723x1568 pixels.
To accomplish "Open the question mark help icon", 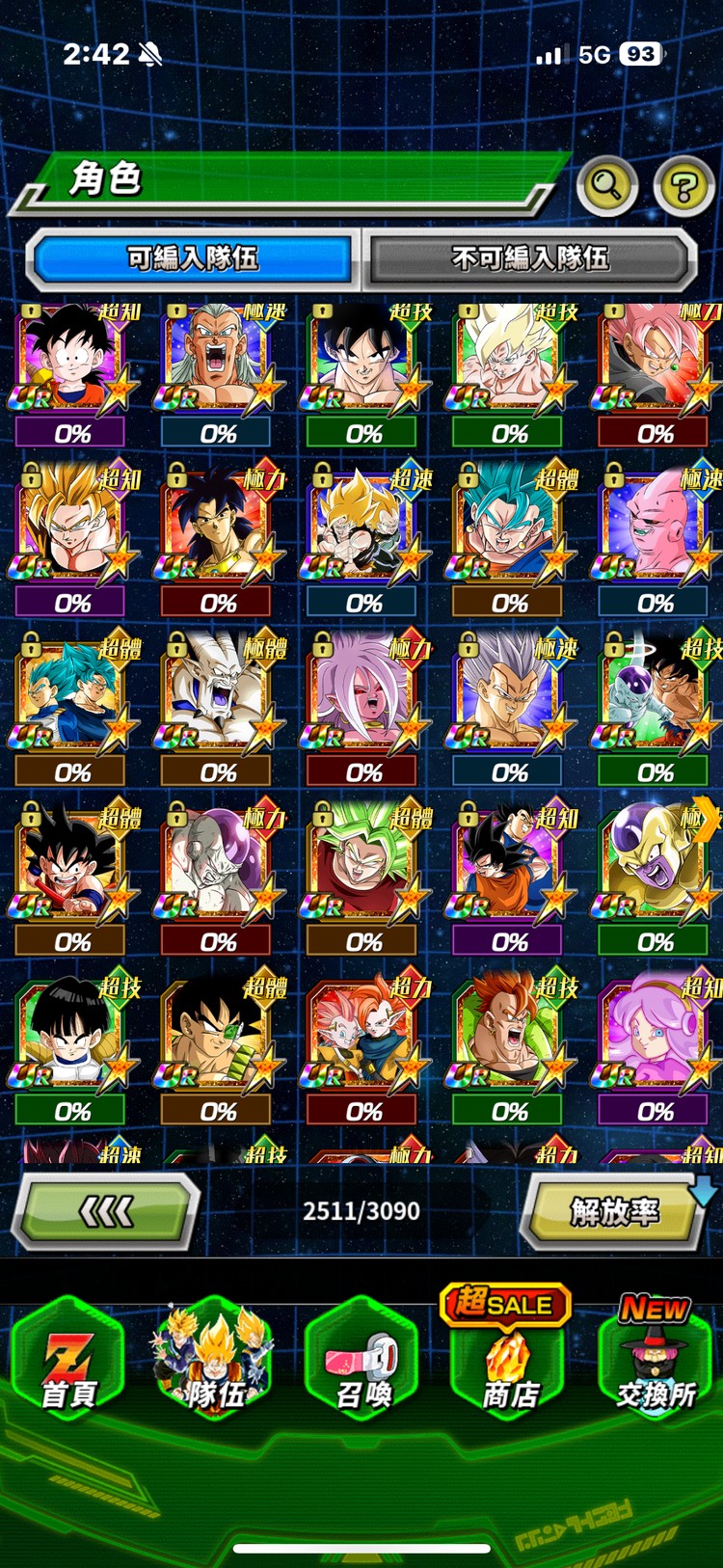I will point(683,185).
